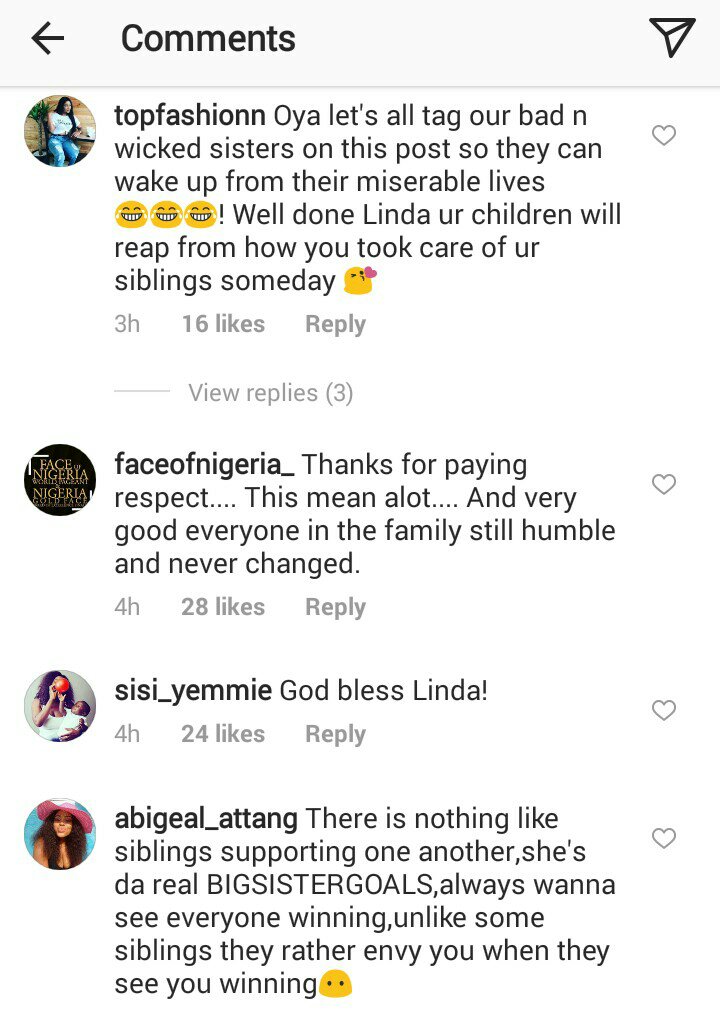Viewport: 720px width, 1016px height.
Task: Reply to faceofnigeria_'s comment
Action: coord(335,607)
